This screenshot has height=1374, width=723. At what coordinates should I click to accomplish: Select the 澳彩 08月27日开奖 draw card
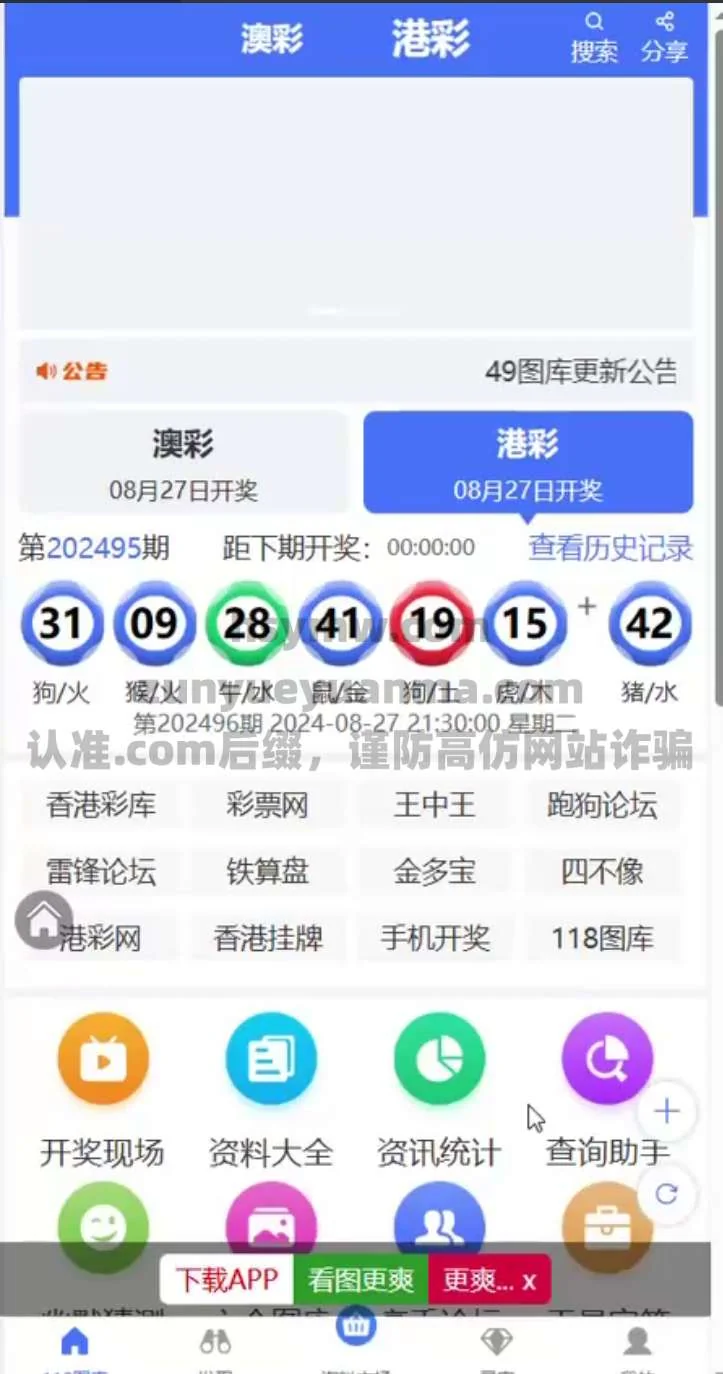[183, 462]
